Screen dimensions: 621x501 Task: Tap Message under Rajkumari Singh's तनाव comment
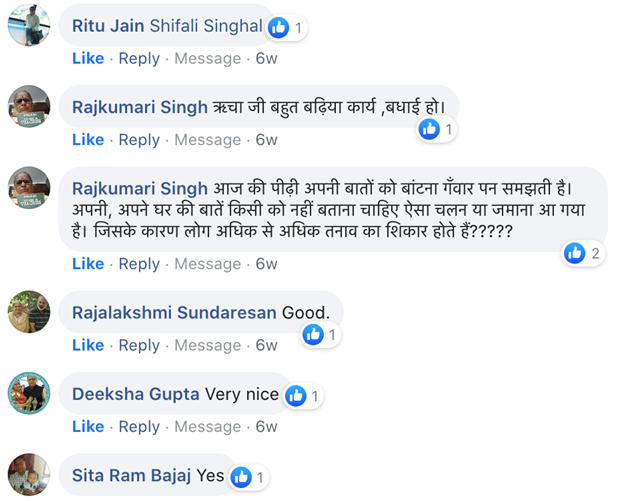pyautogui.click(x=208, y=264)
